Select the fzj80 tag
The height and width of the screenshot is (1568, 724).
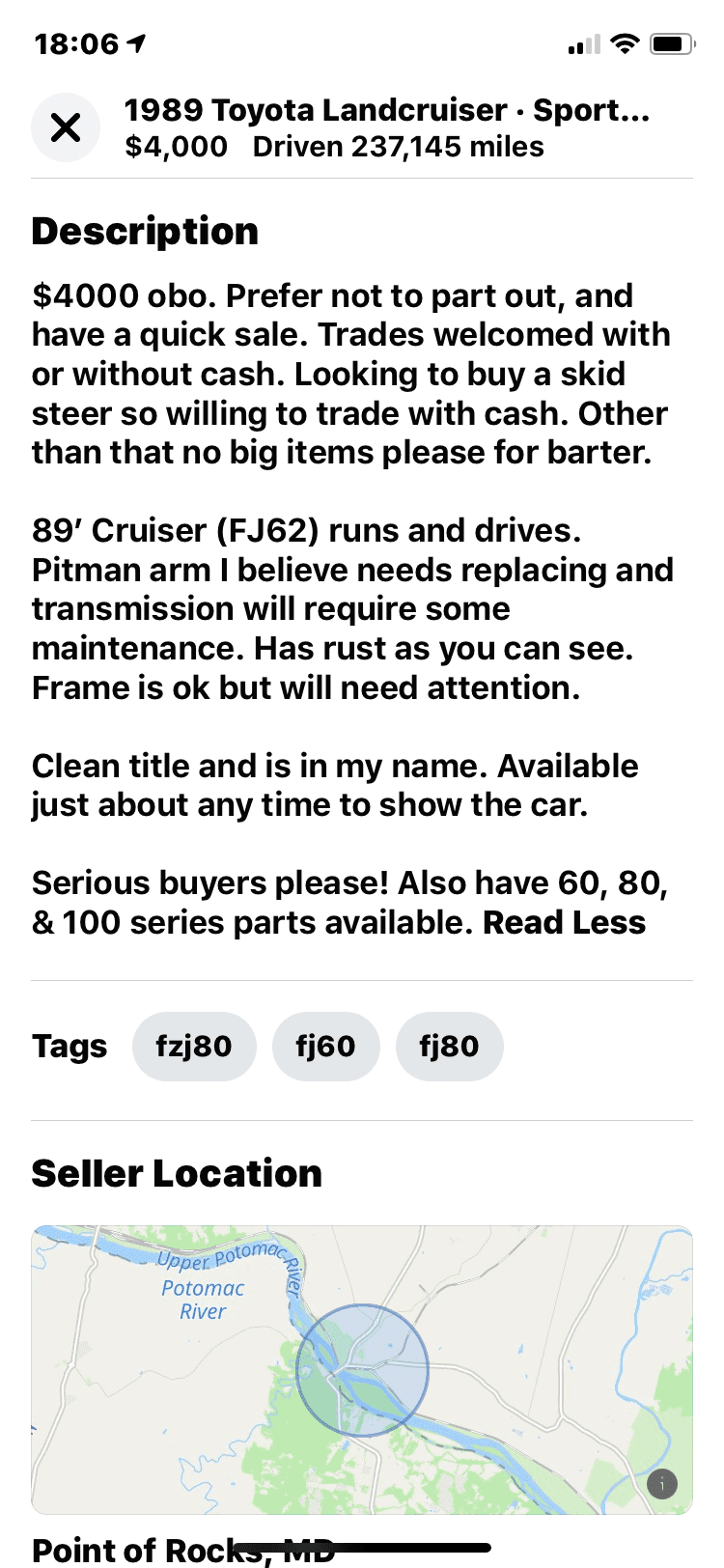(x=194, y=1046)
